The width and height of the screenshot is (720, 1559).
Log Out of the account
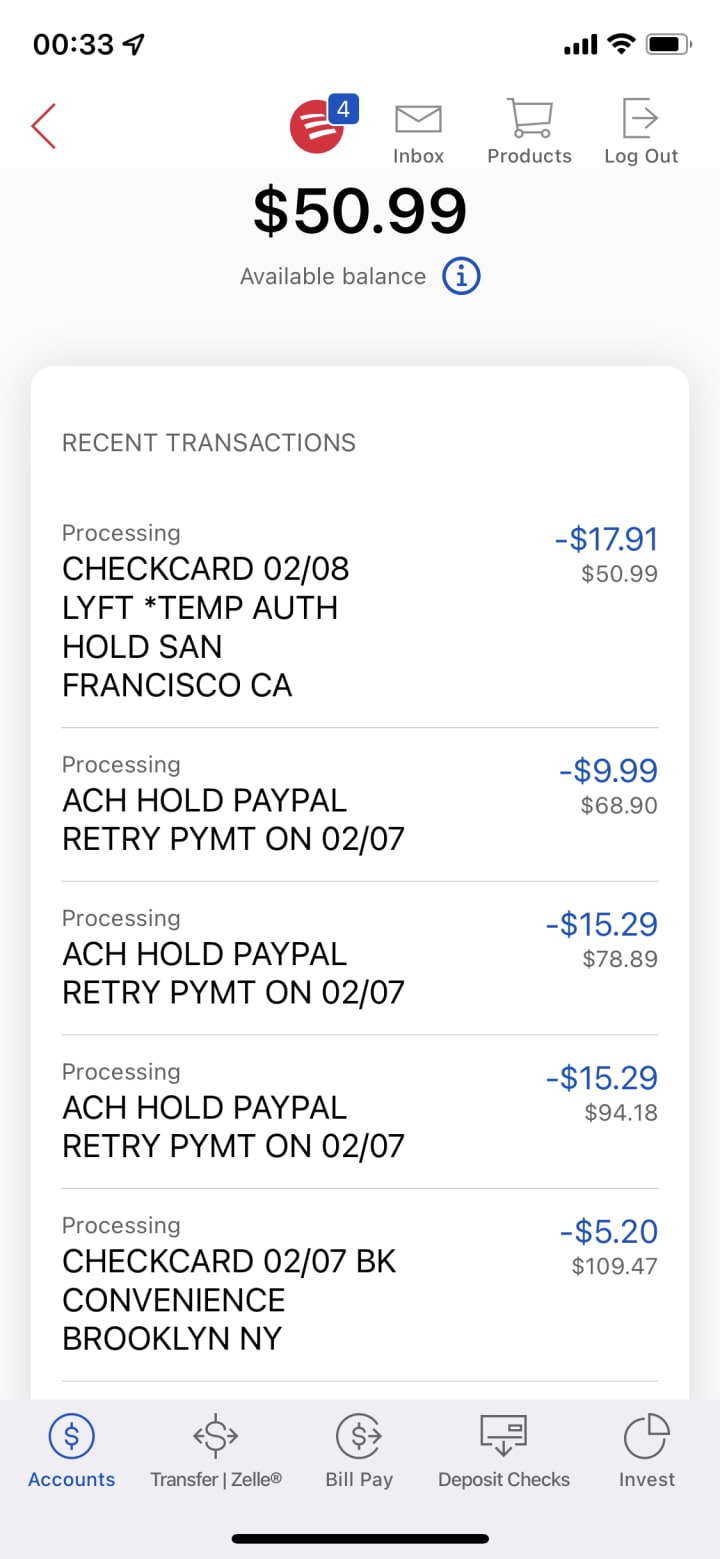pos(641,131)
